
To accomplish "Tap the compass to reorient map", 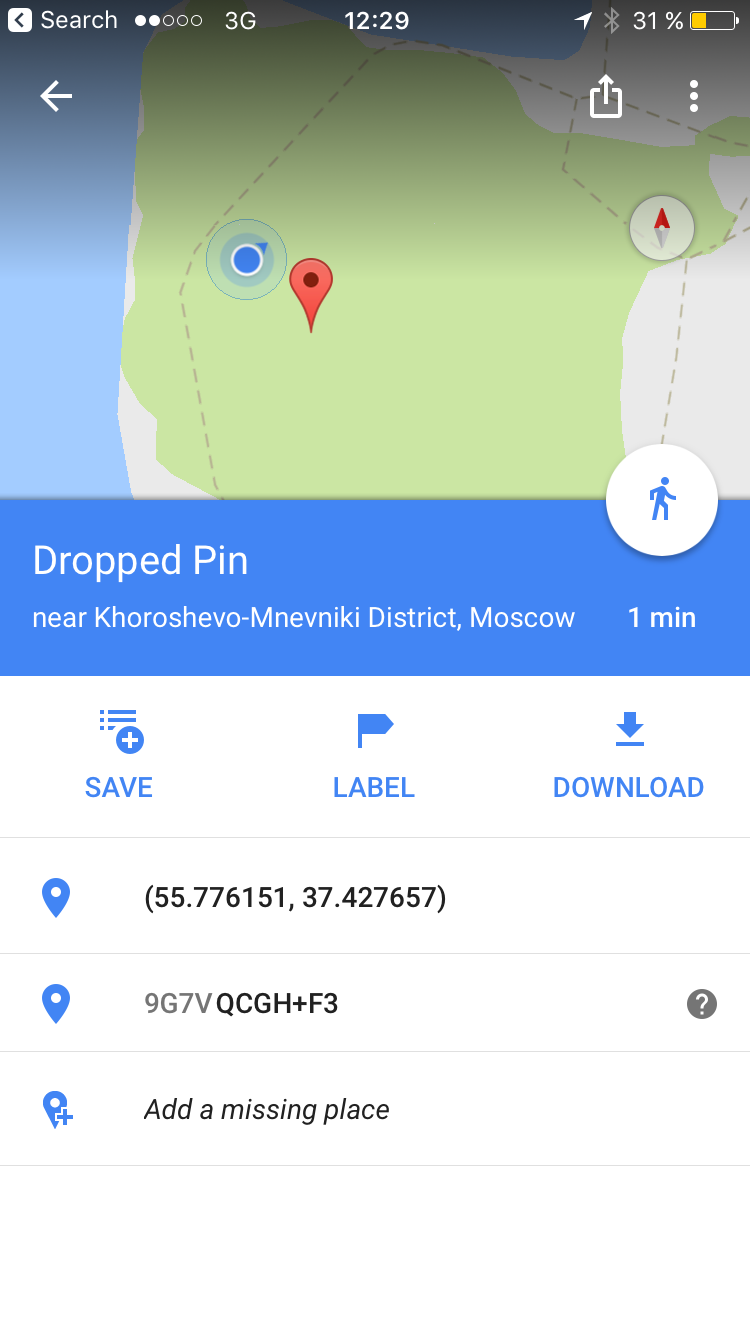I will click(662, 228).
